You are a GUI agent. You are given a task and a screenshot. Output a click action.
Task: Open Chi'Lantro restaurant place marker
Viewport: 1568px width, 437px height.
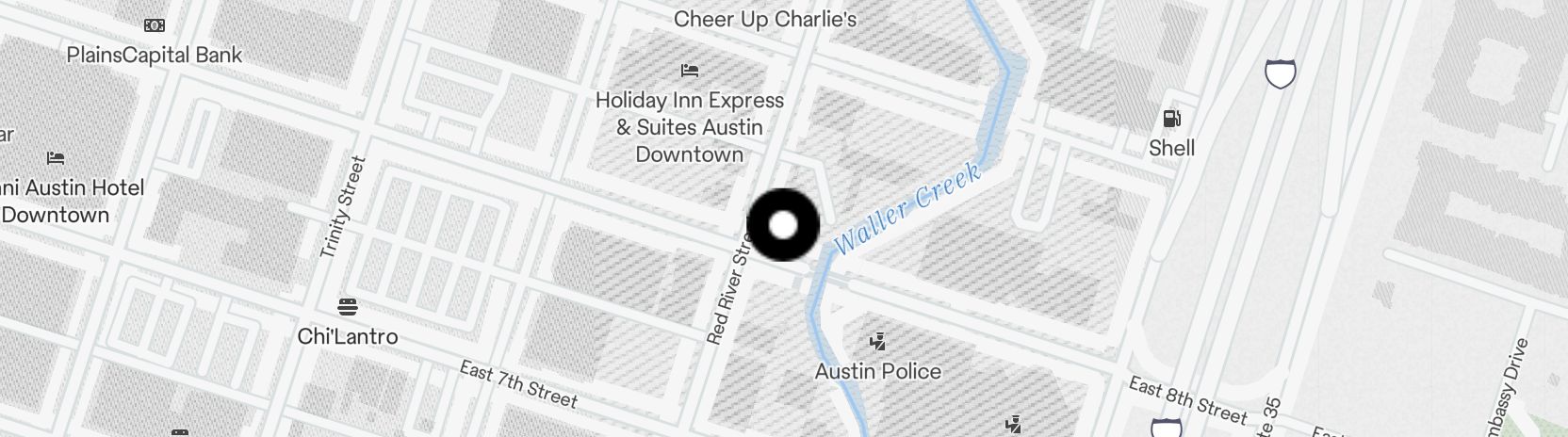point(348,307)
